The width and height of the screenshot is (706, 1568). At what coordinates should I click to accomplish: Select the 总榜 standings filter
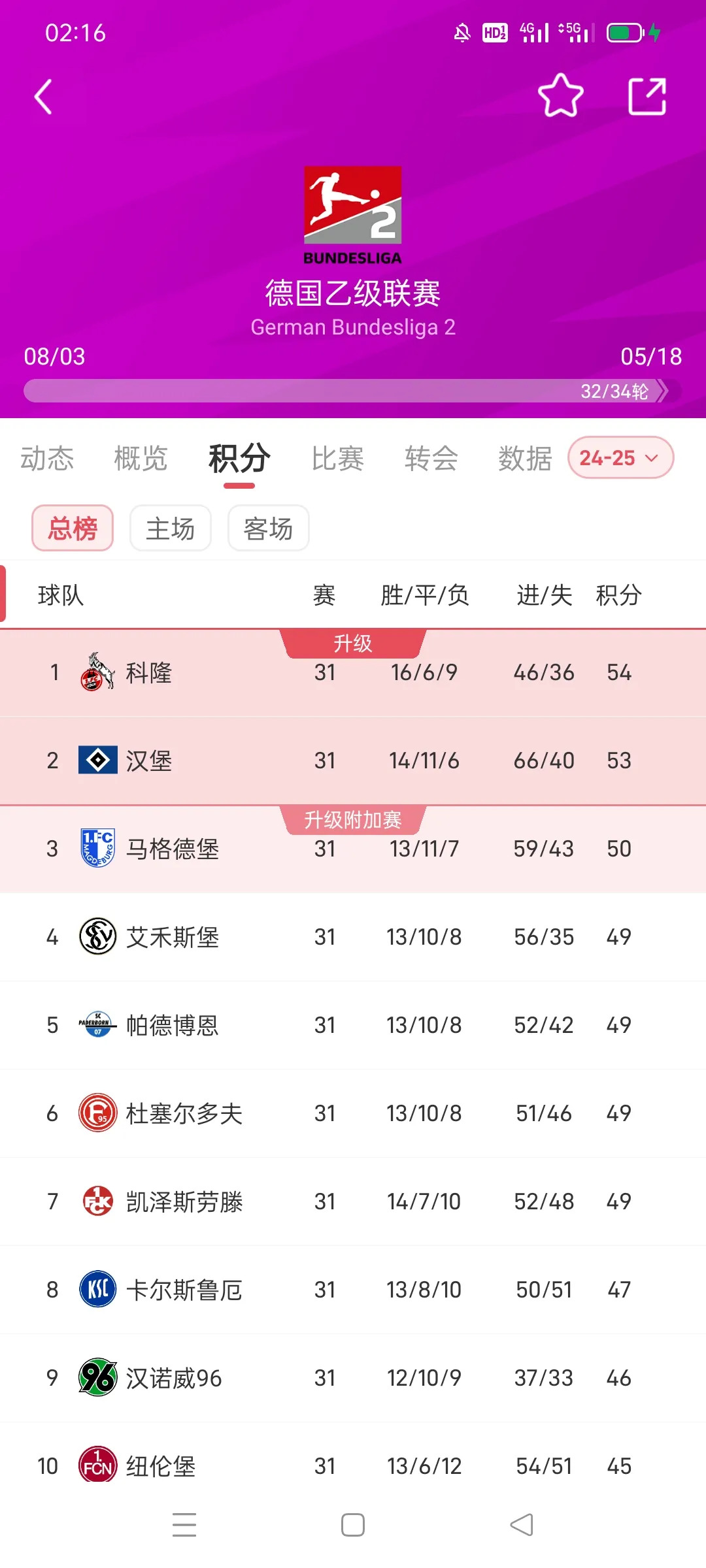tap(73, 529)
